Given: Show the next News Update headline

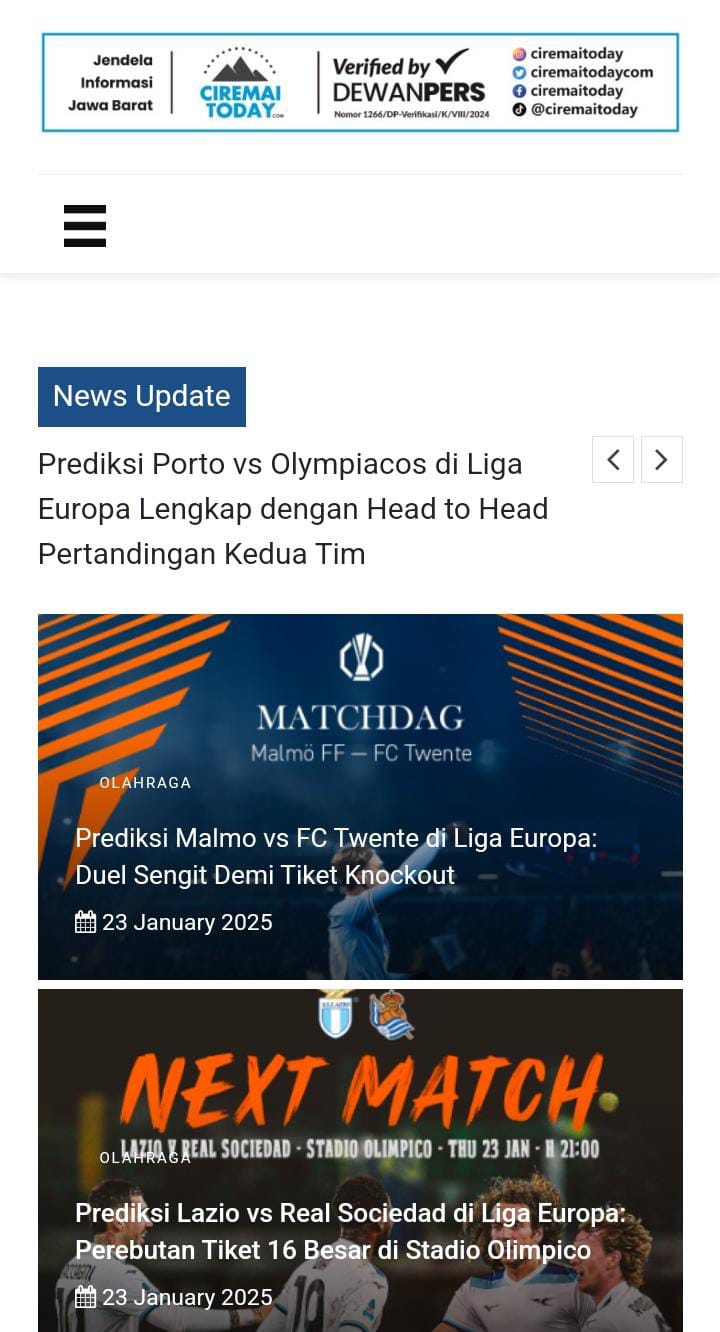Looking at the screenshot, I should click(x=662, y=460).
